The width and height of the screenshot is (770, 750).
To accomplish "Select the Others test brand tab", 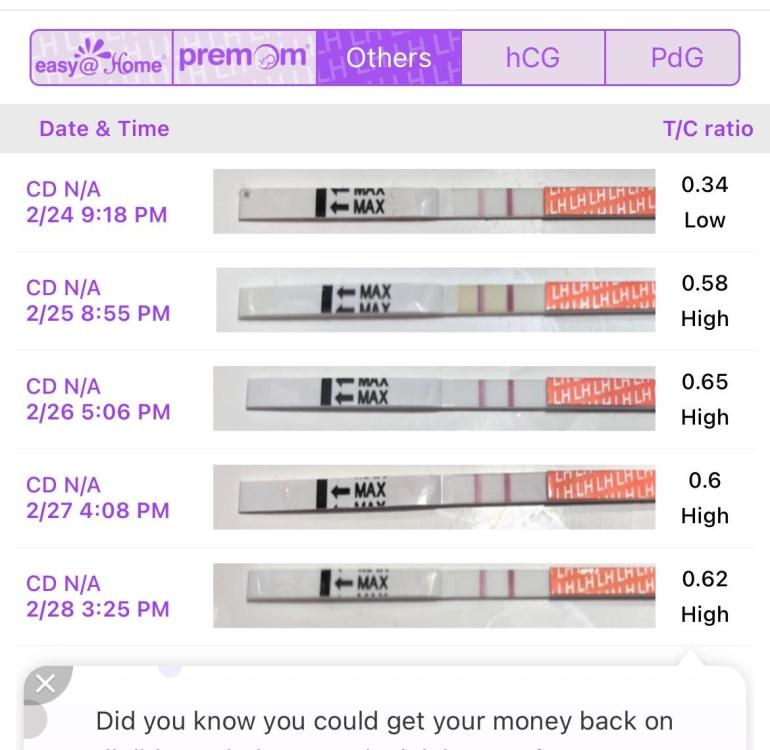I will (x=388, y=58).
